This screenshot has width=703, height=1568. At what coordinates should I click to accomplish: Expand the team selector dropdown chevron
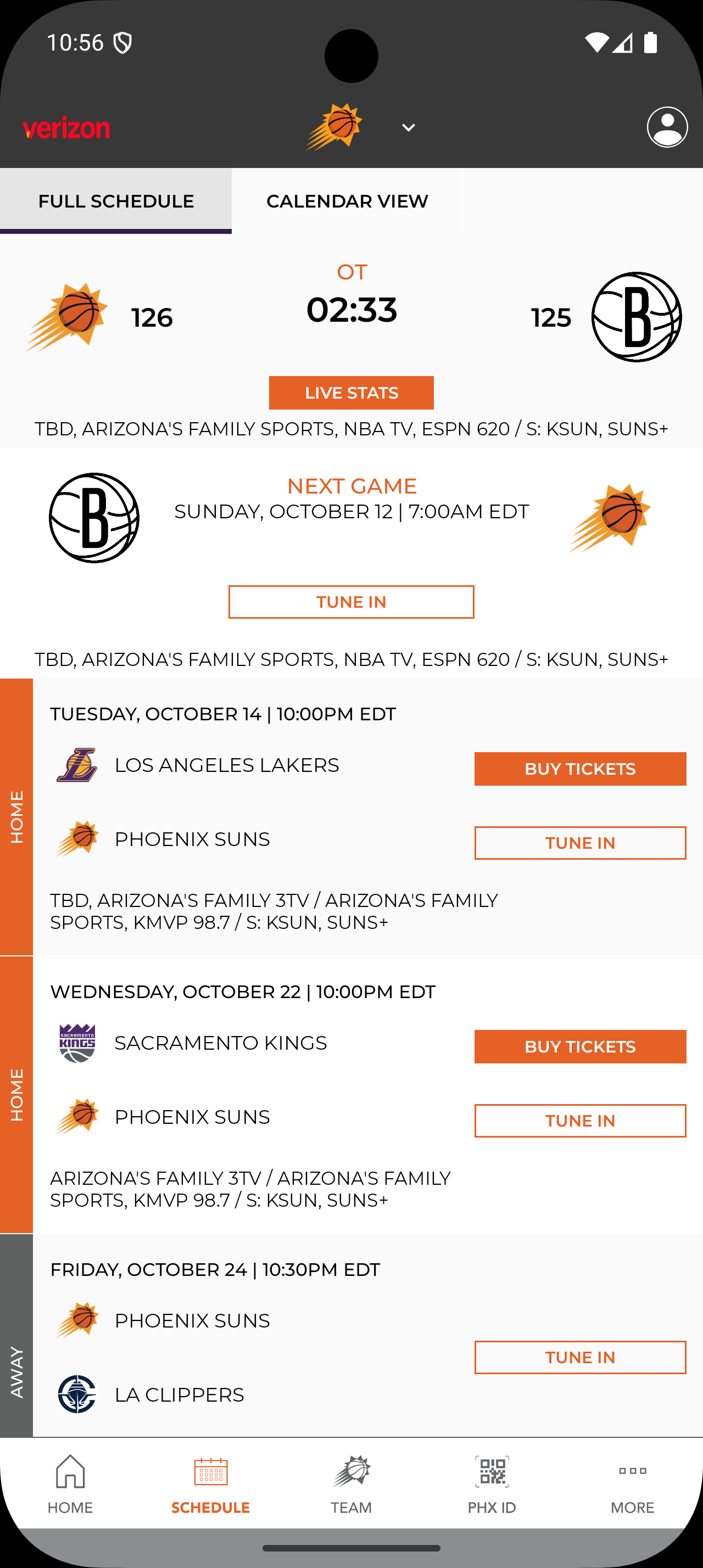click(x=409, y=128)
